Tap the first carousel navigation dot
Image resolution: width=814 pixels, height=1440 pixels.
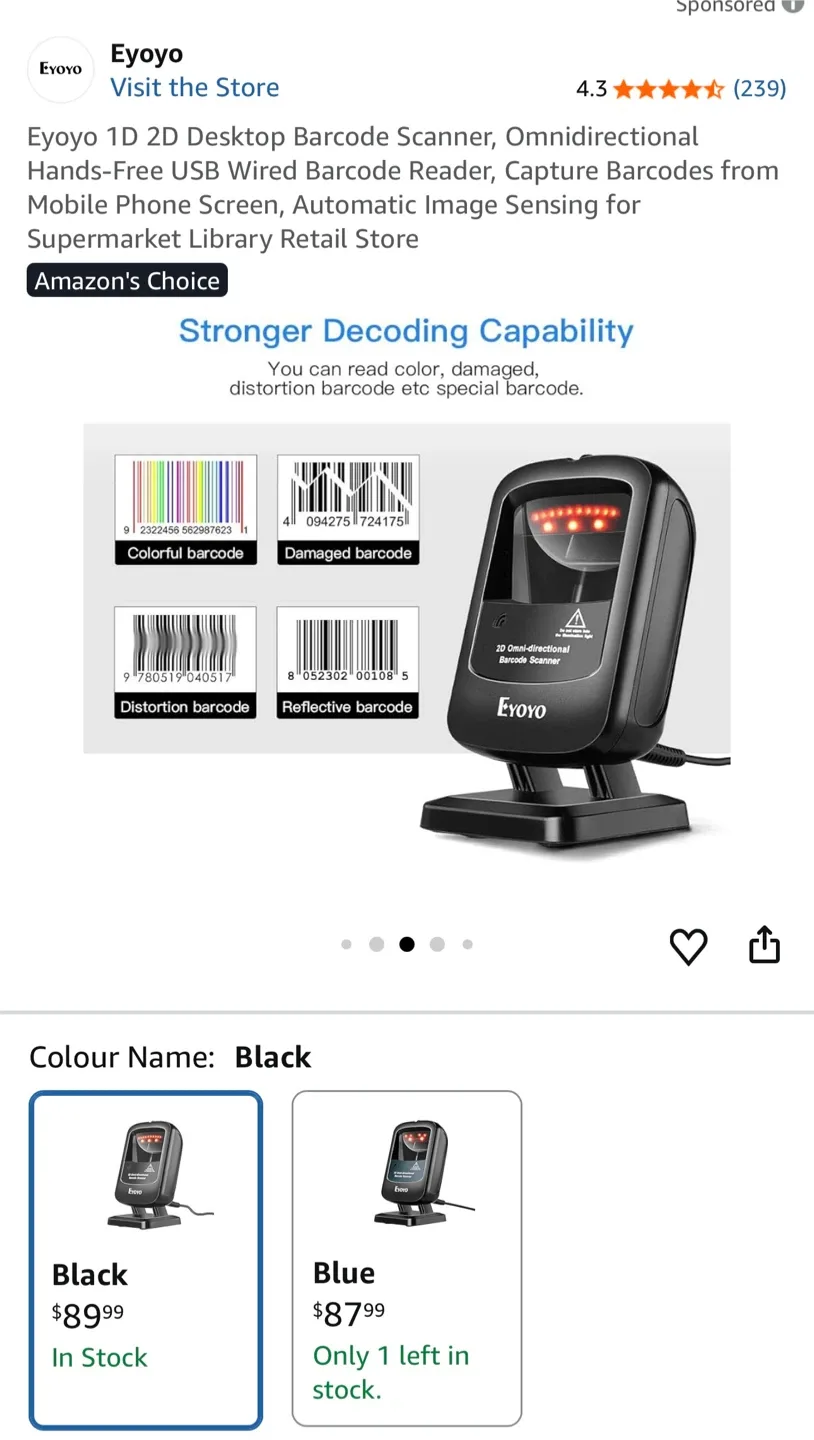coord(346,943)
